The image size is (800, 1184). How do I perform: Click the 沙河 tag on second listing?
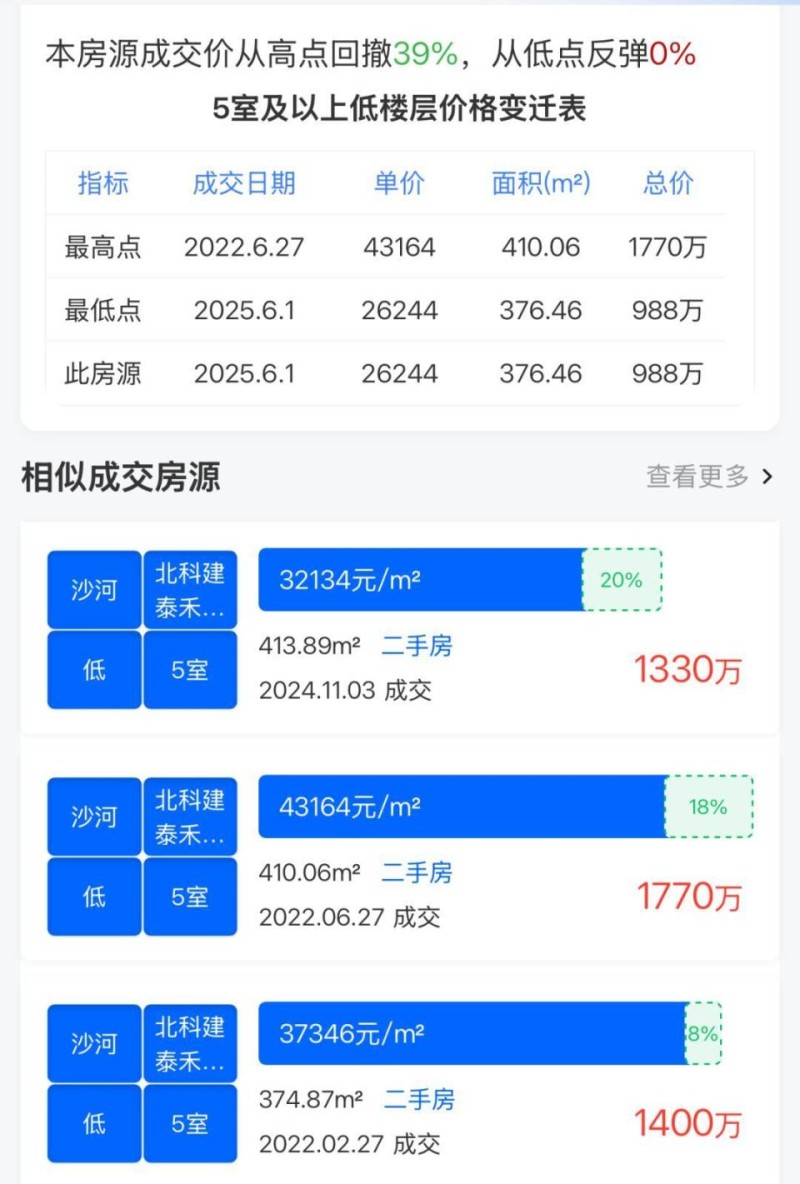[x=93, y=817]
